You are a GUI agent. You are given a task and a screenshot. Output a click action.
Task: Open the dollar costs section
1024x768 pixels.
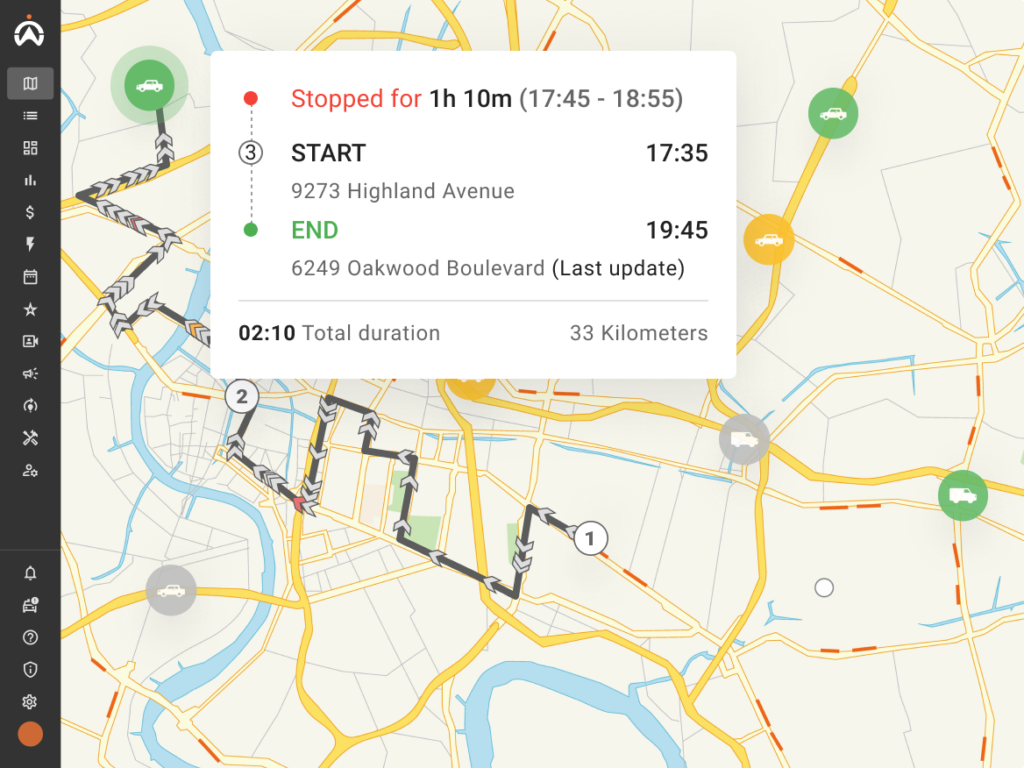30,212
